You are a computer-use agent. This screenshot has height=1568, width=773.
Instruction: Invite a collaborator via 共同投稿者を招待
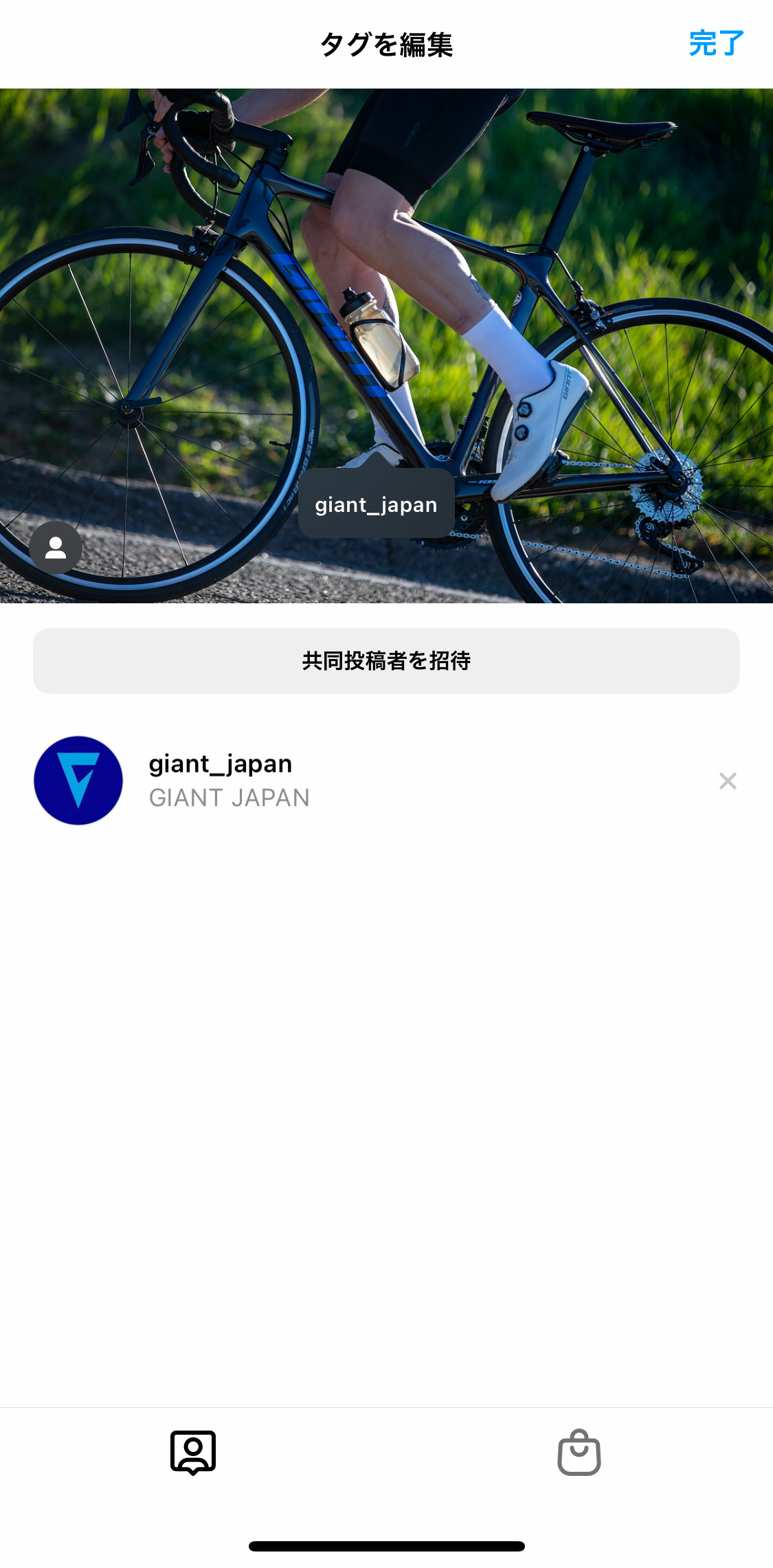(386, 661)
